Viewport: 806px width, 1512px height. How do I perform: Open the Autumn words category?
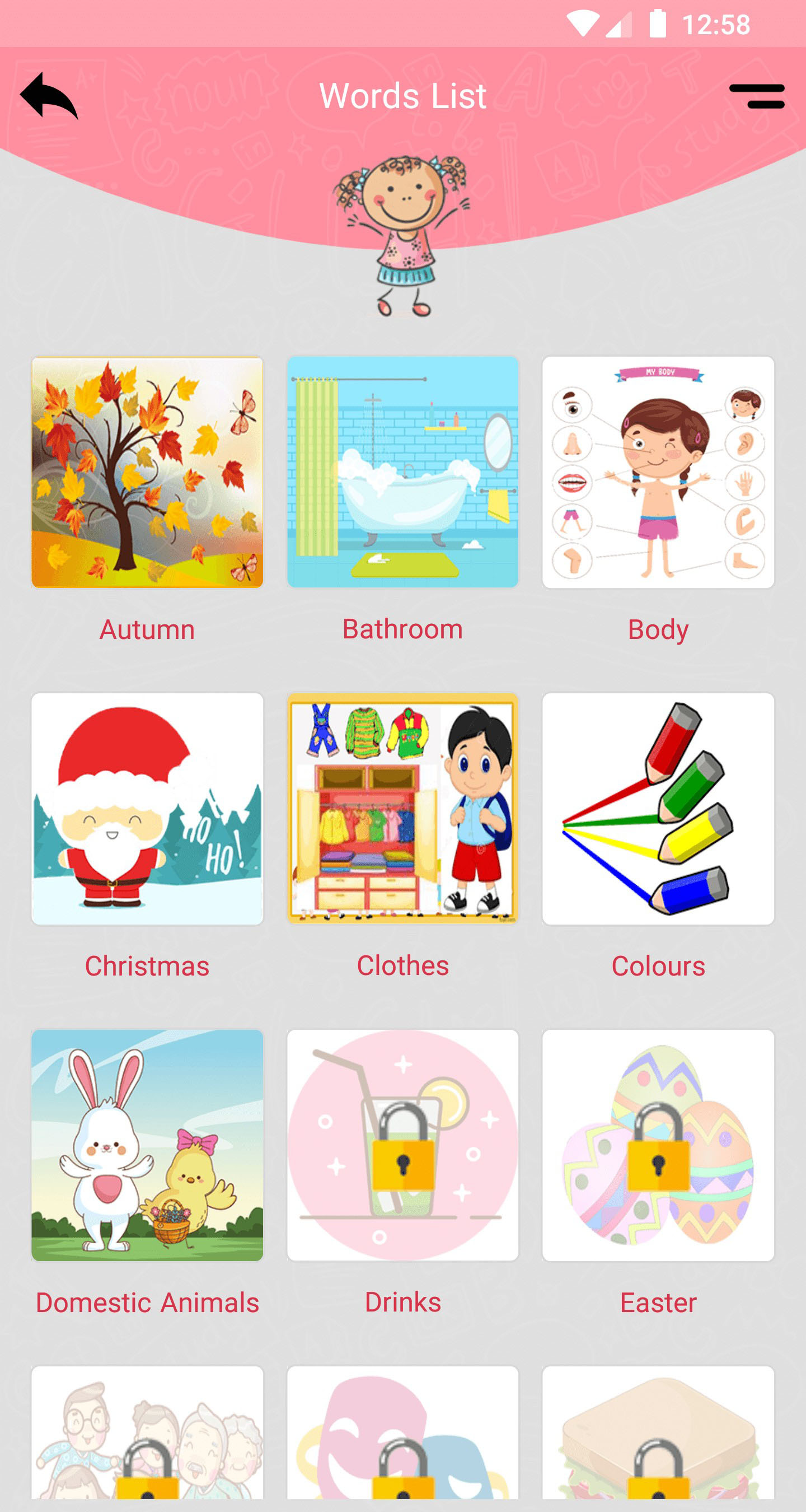[147, 473]
